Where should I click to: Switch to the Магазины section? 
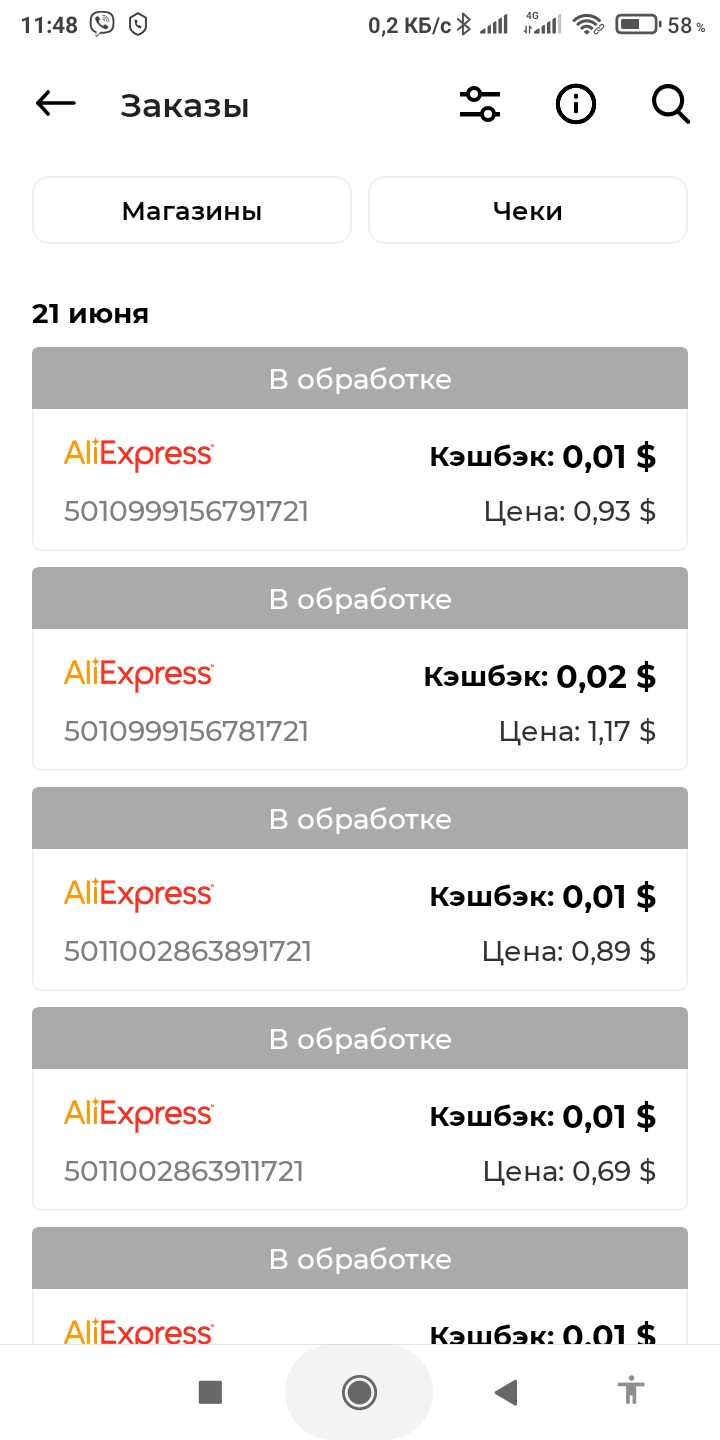[192, 211]
